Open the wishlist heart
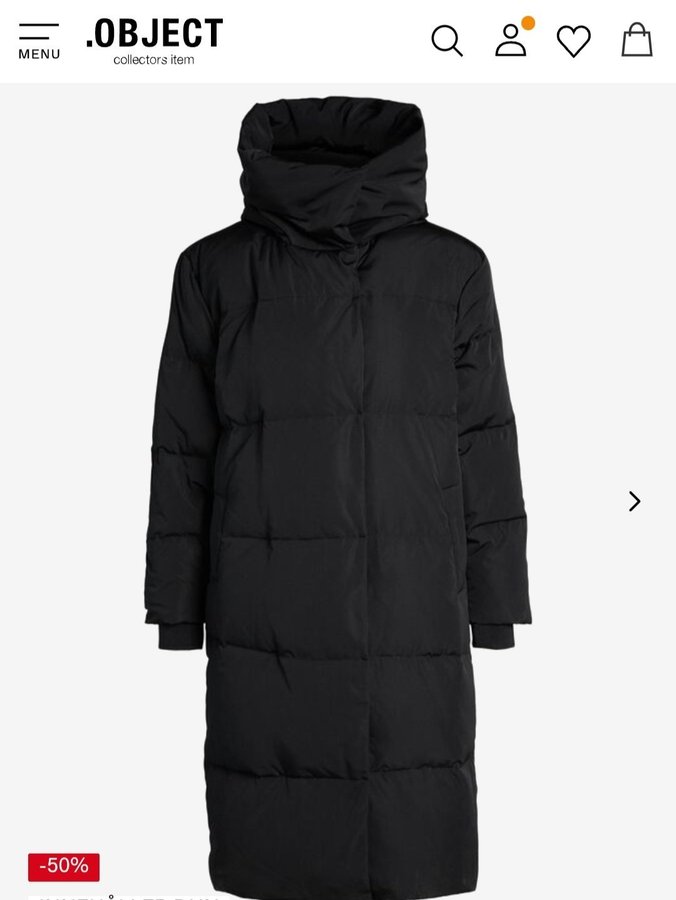Viewport: 676px width, 900px height. [574, 41]
